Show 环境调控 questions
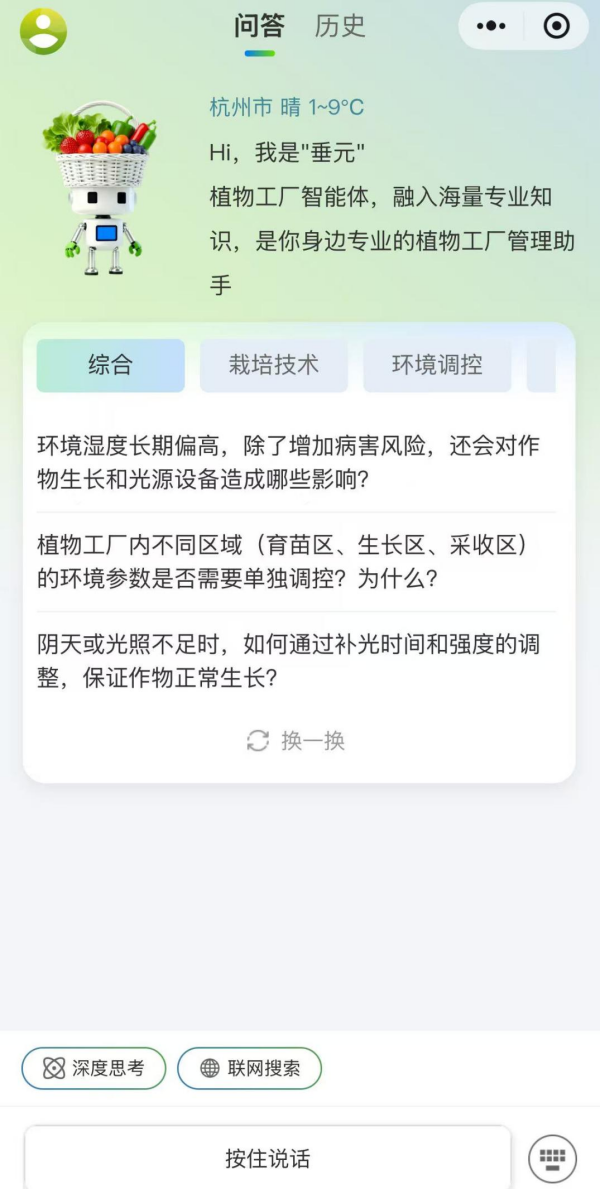Viewport: 600px width, 1189px height. point(436,366)
